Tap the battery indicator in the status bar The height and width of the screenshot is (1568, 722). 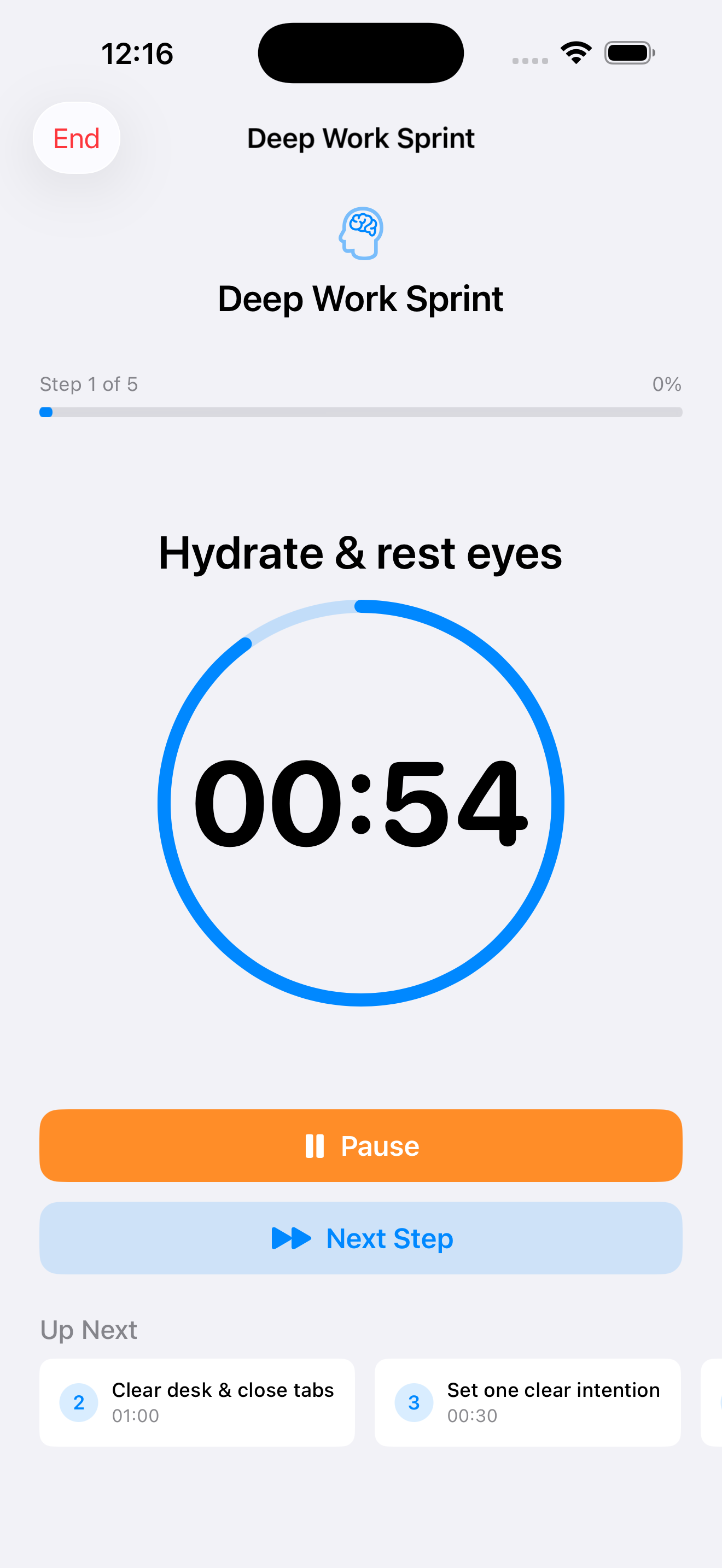(629, 52)
